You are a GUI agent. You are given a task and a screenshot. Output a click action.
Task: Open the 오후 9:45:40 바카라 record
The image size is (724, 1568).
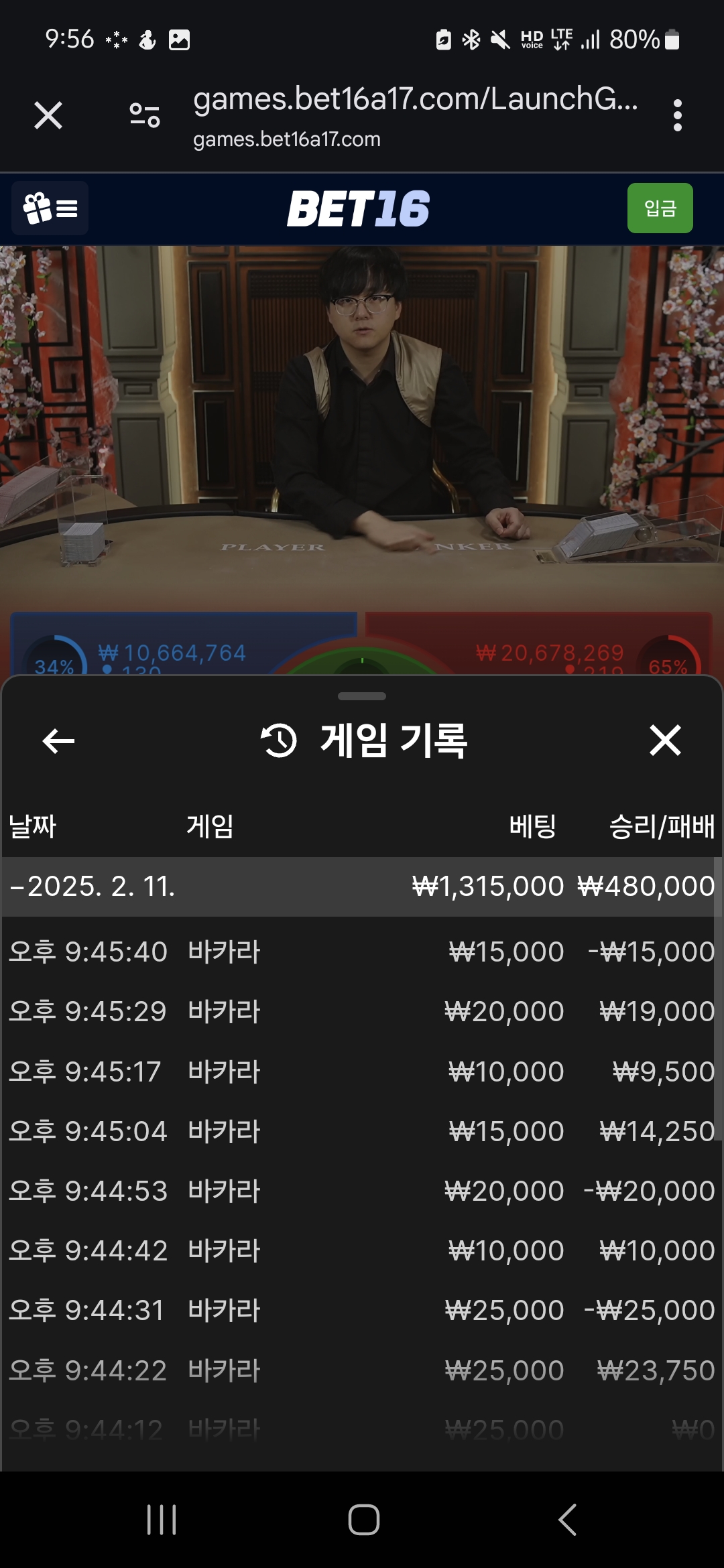click(x=362, y=952)
